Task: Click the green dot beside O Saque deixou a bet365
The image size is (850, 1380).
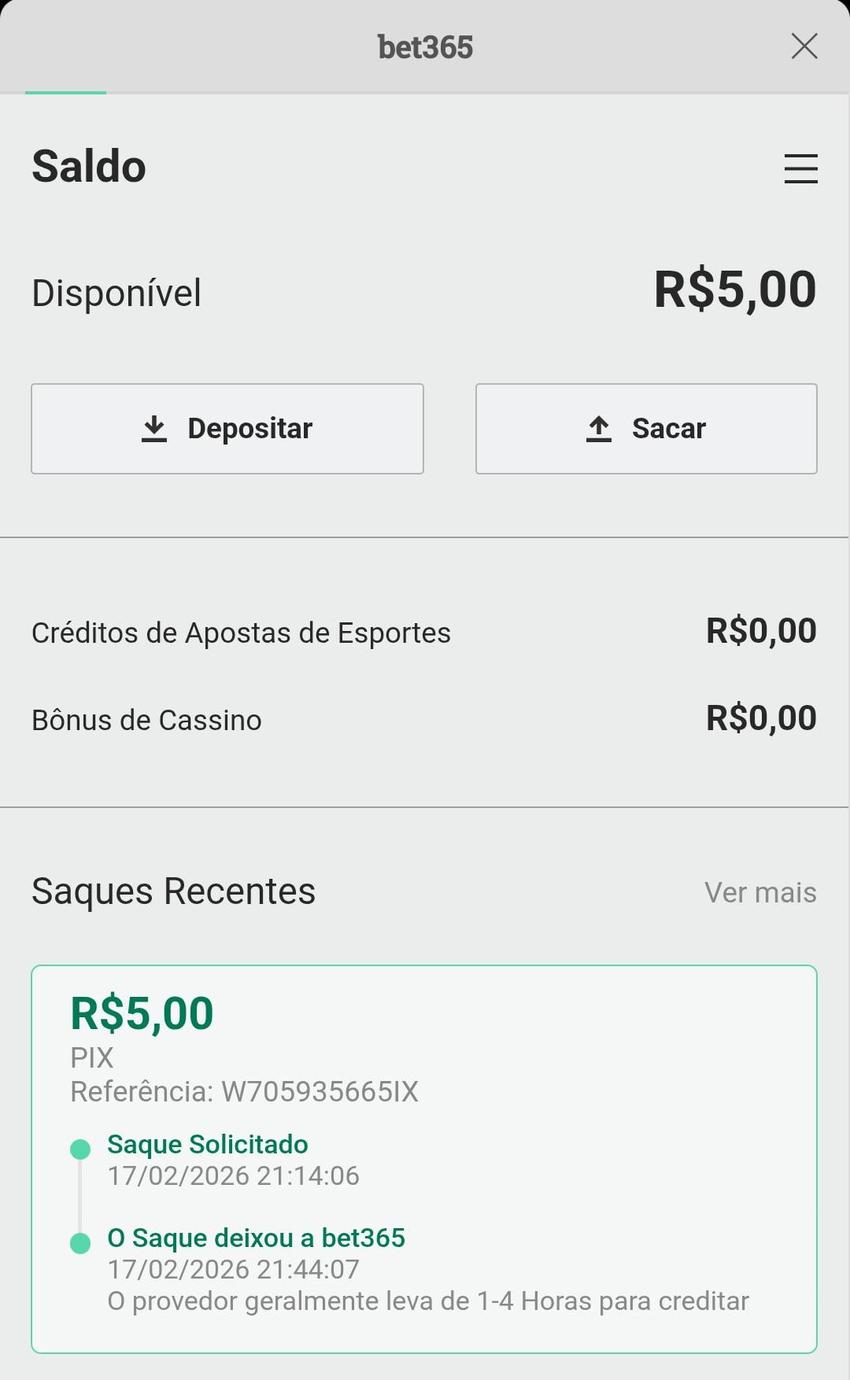Action: (80, 1242)
